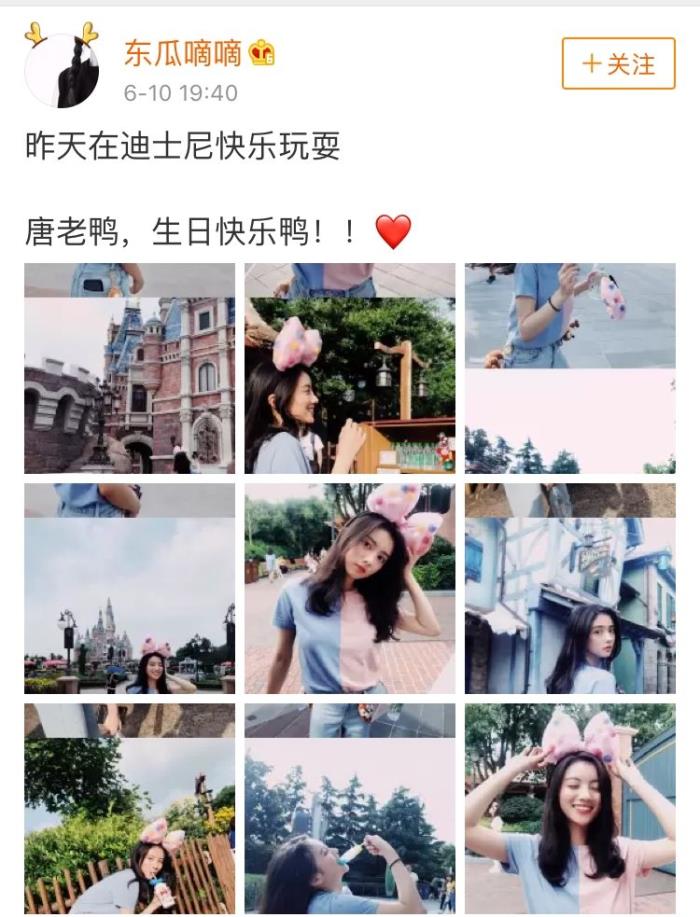This screenshot has width=700, height=917.
Task: Open the distant Disney castle photo
Action: (129, 588)
